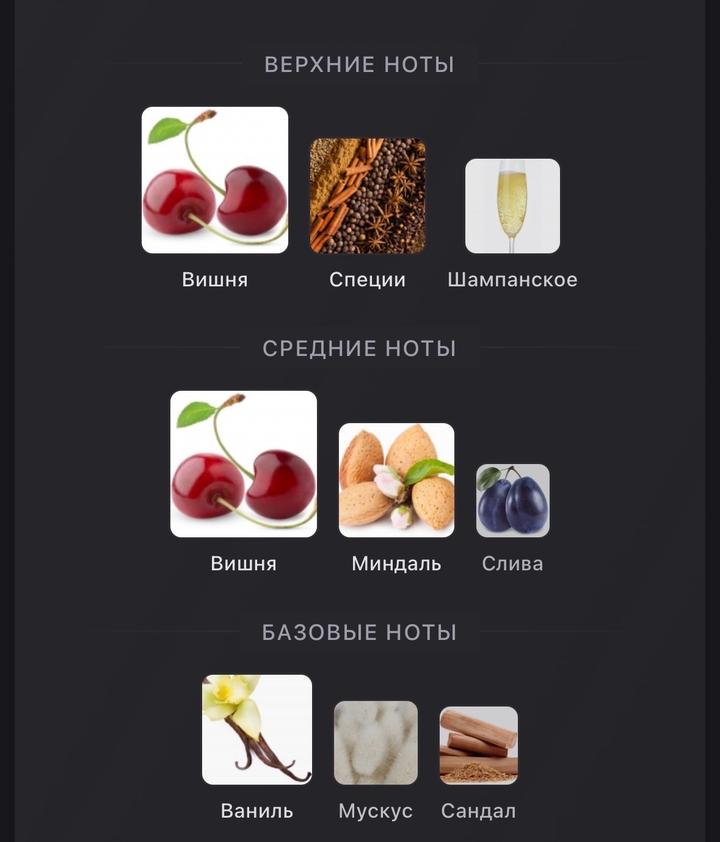Screen dimensions: 720x842
Task: Open the Вишня note in Верхние ноты
Action: click(x=215, y=181)
